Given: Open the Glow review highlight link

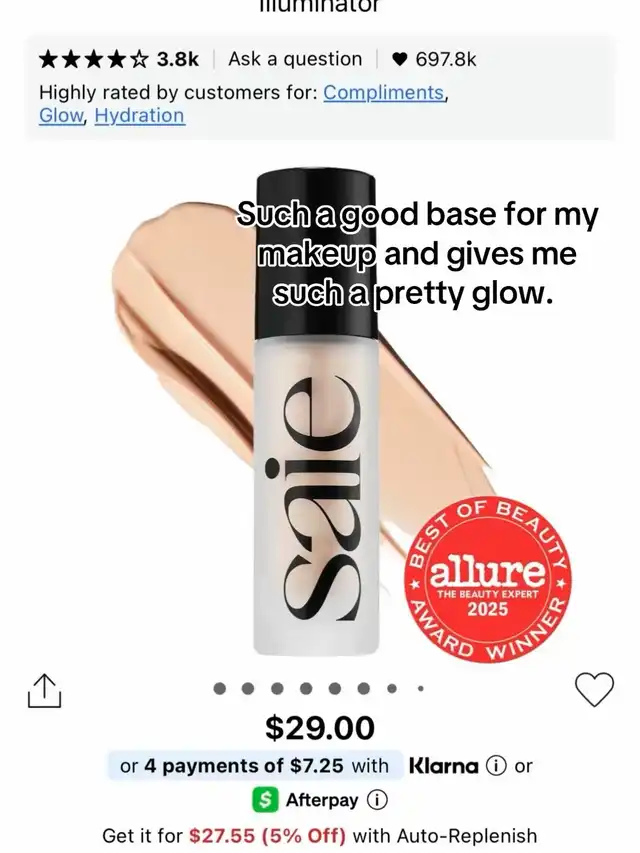Looking at the screenshot, I should pos(61,115).
